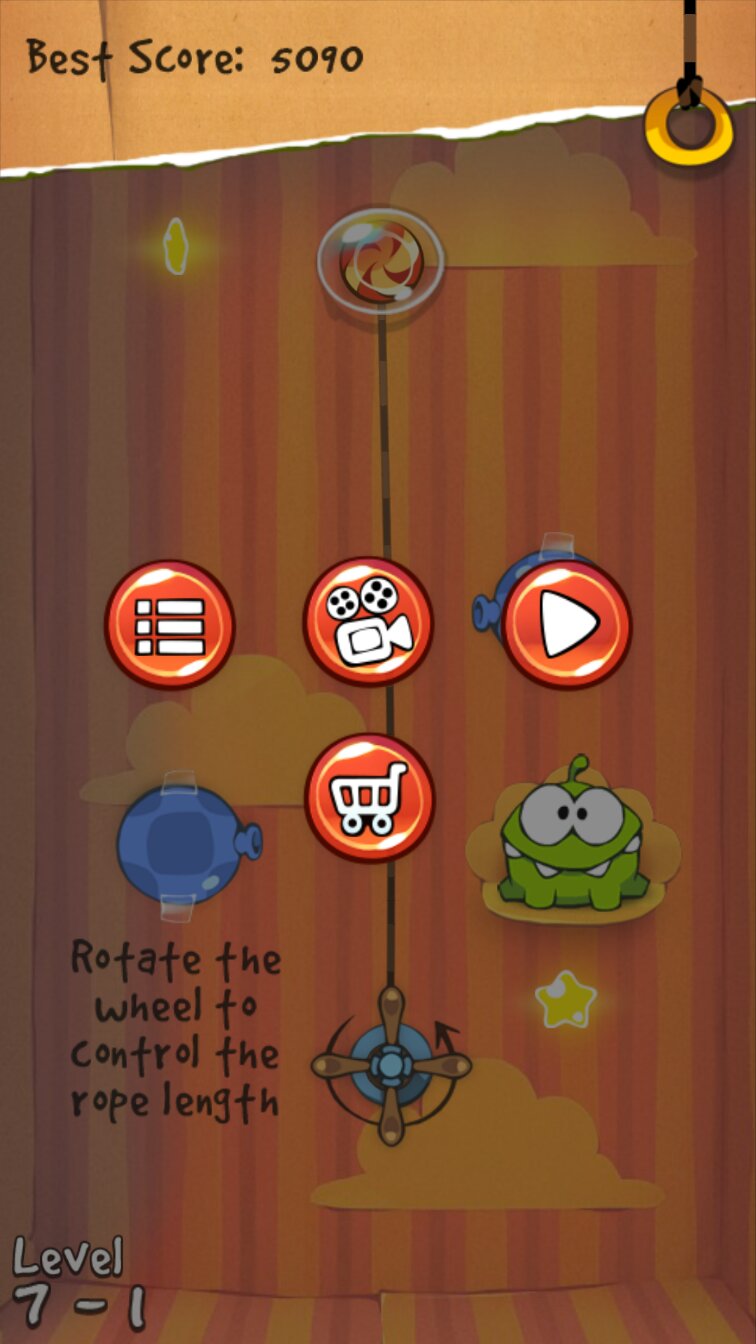756x1344 pixels.
Task: Open the level select list button
Action: click(170, 624)
